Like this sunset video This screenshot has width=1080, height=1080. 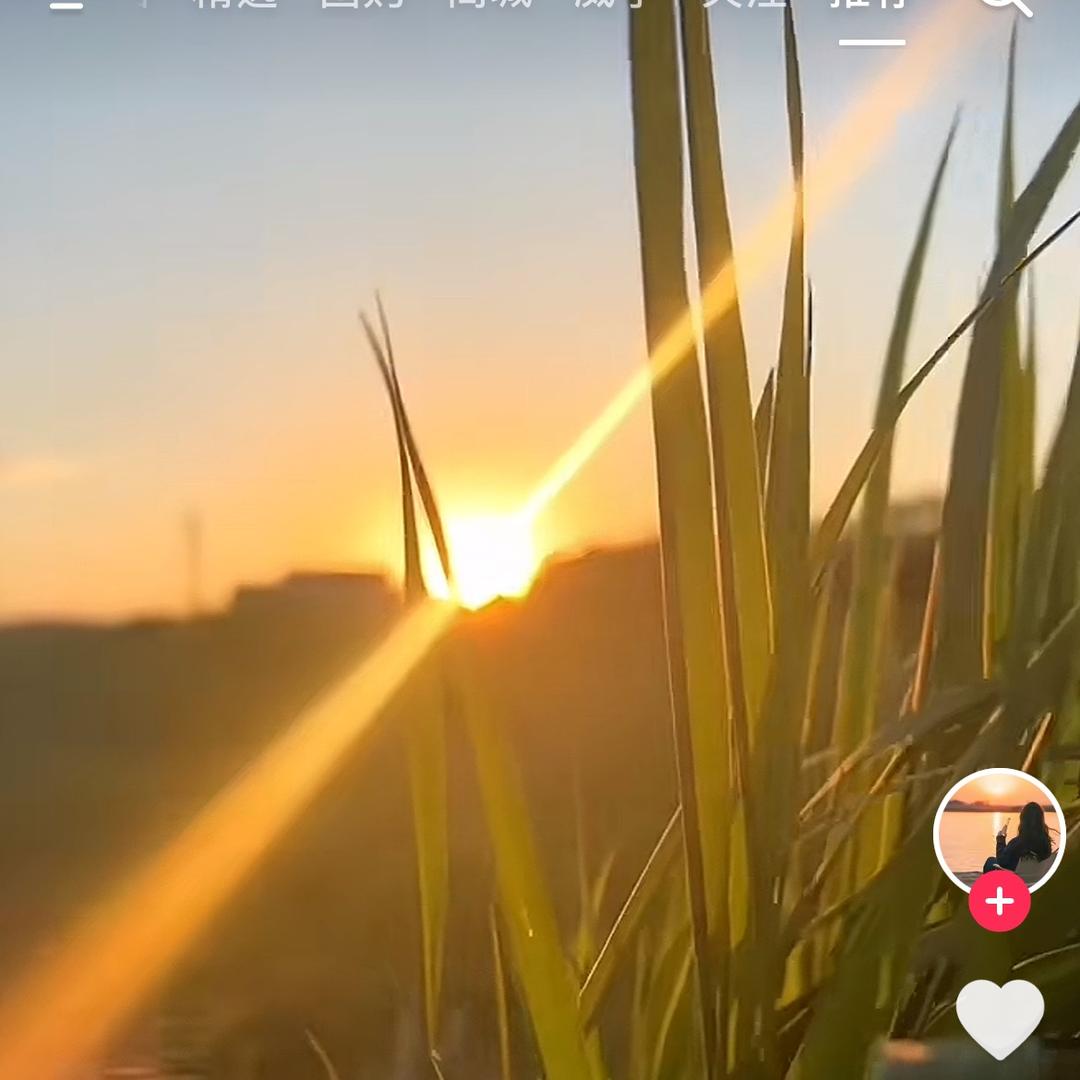tap(999, 1017)
